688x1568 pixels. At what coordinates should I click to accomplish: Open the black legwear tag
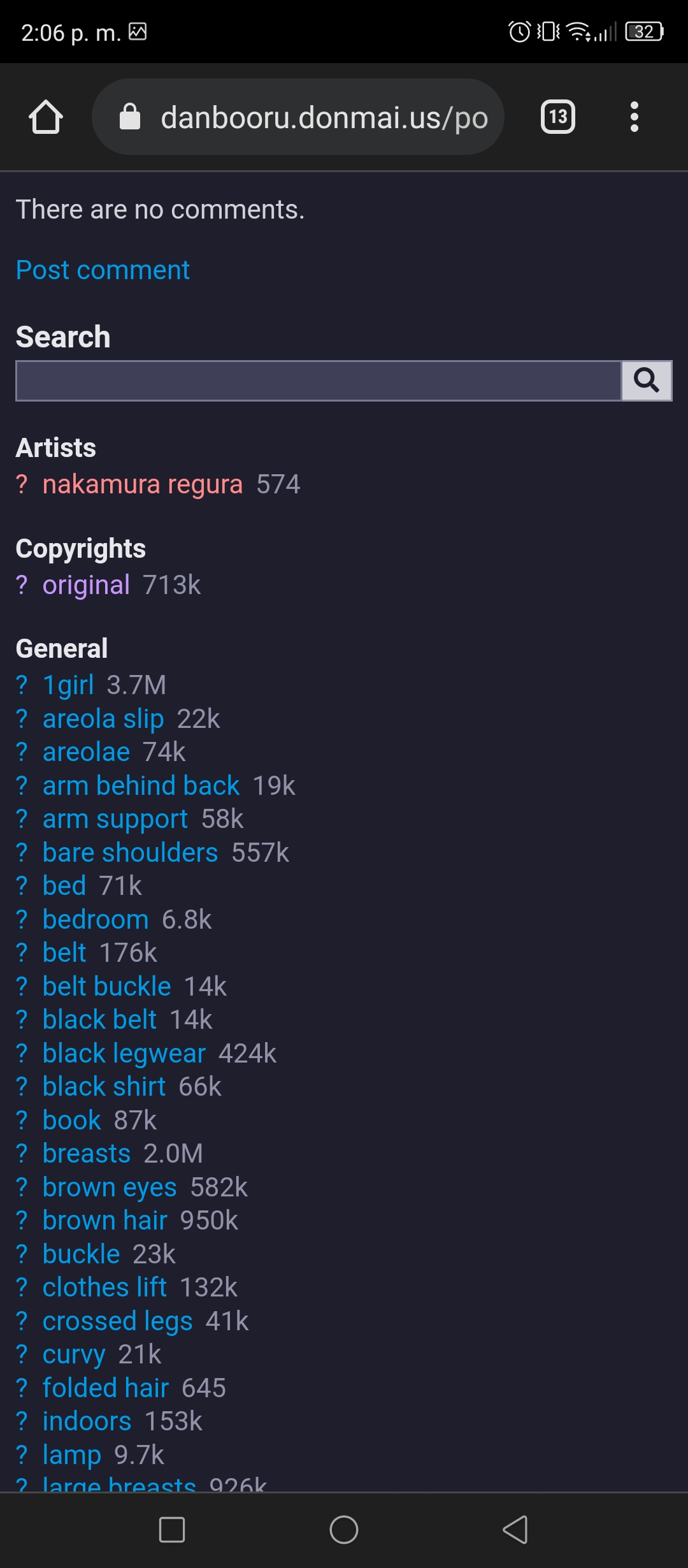click(124, 1054)
